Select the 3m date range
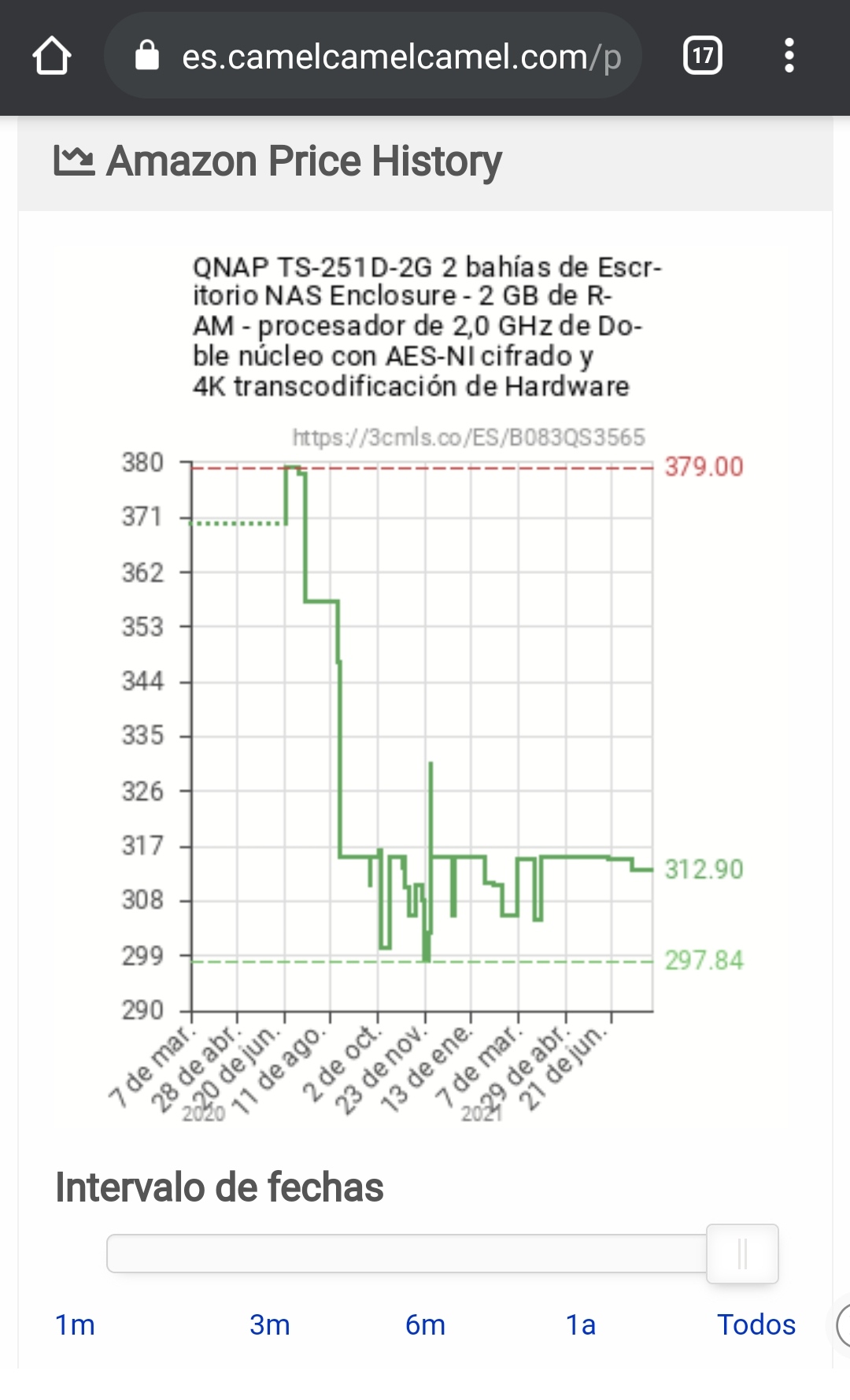 point(270,1324)
